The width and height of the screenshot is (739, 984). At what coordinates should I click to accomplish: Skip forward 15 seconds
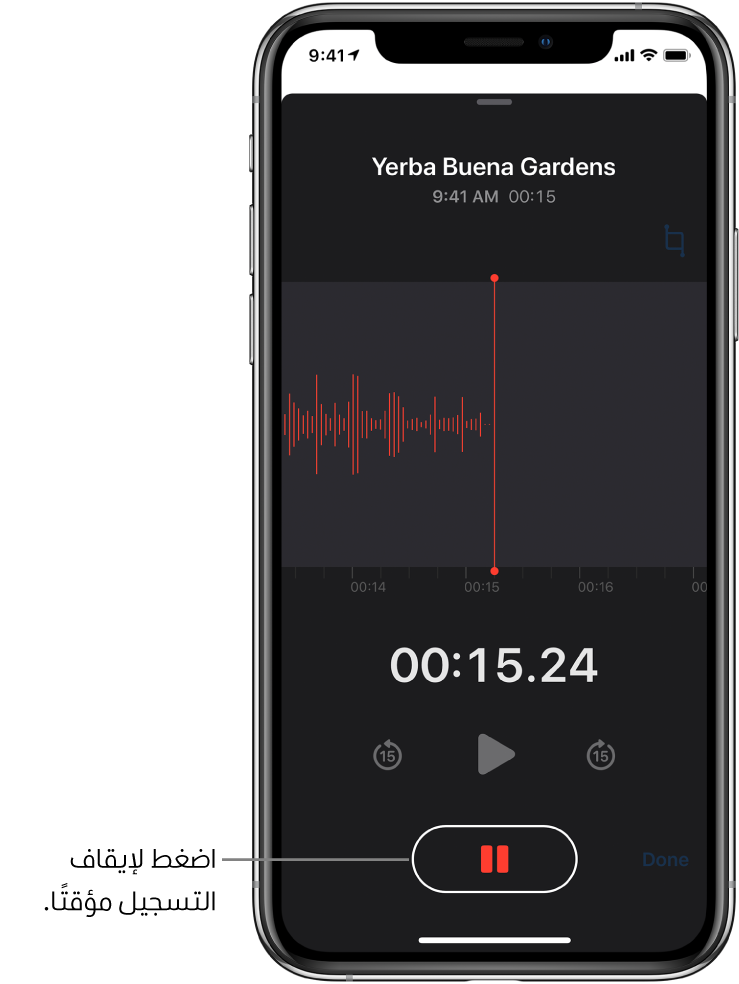(x=600, y=756)
